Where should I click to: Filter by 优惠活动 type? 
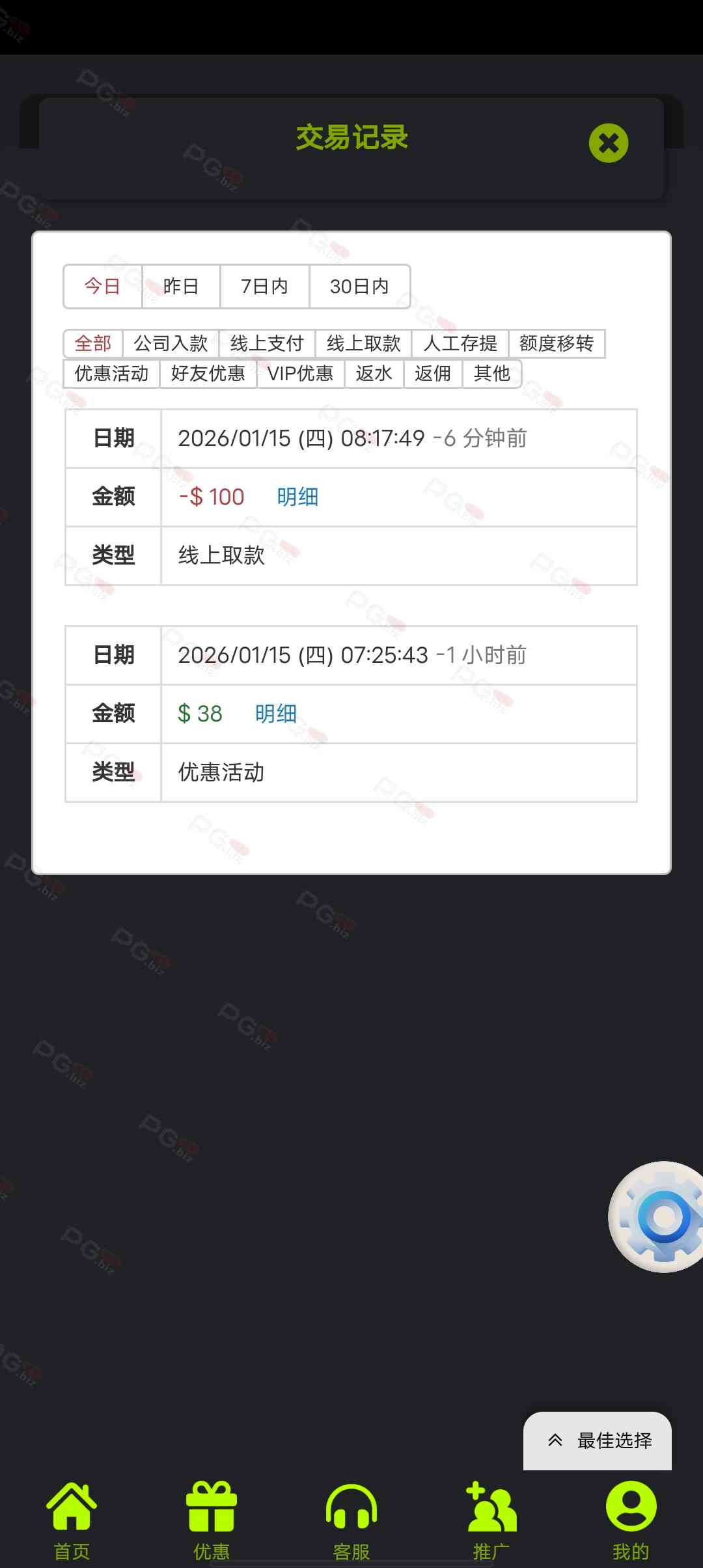[111, 374]
